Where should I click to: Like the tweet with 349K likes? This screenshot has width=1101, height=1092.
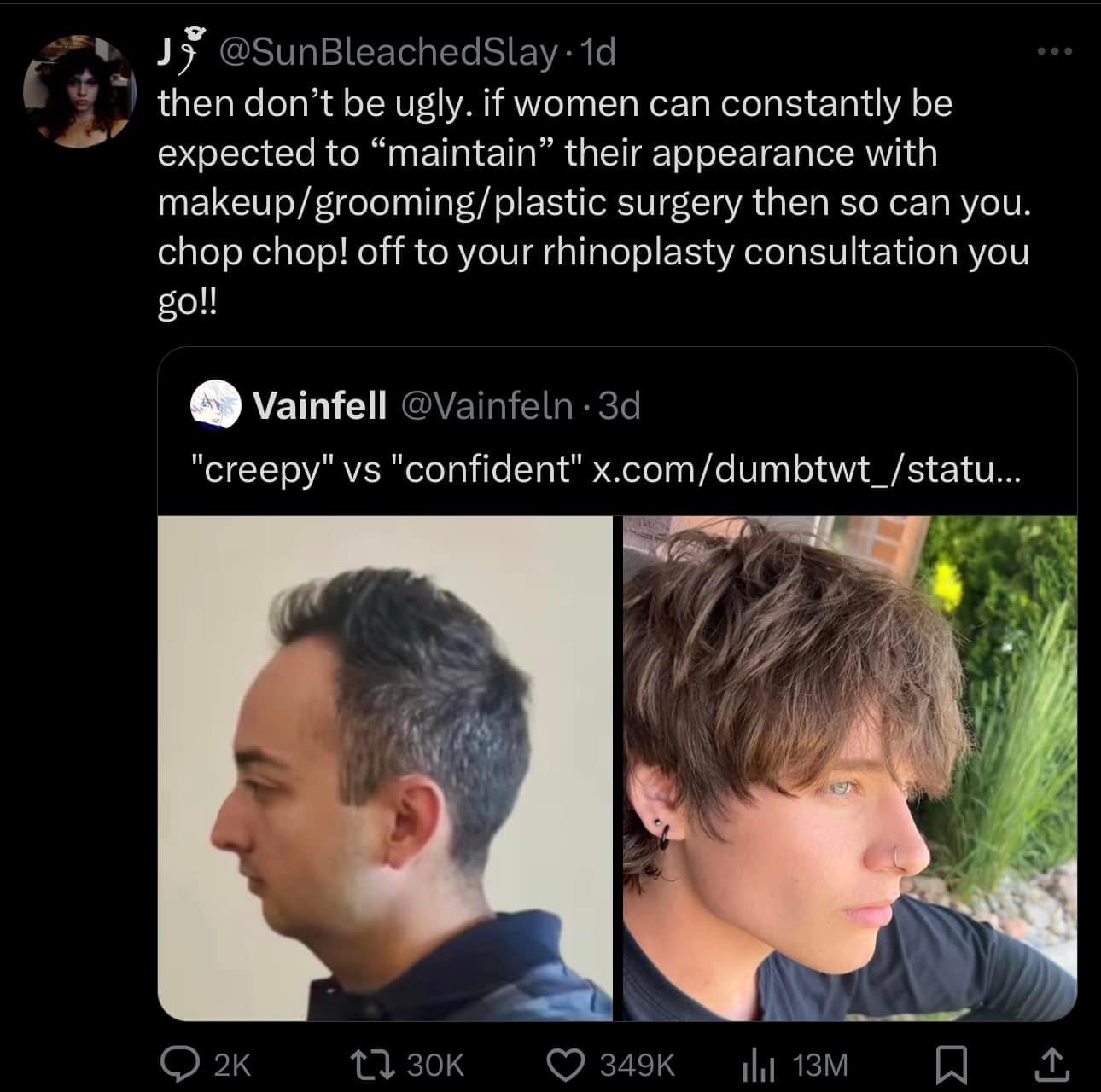(563, 1064)
